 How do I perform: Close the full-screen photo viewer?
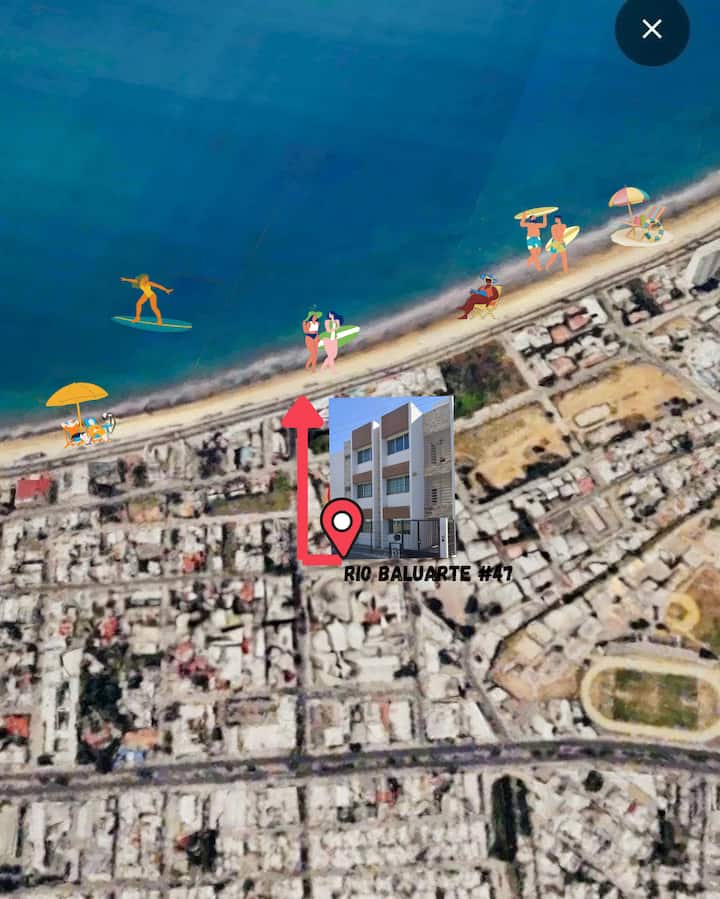(652, 29)
